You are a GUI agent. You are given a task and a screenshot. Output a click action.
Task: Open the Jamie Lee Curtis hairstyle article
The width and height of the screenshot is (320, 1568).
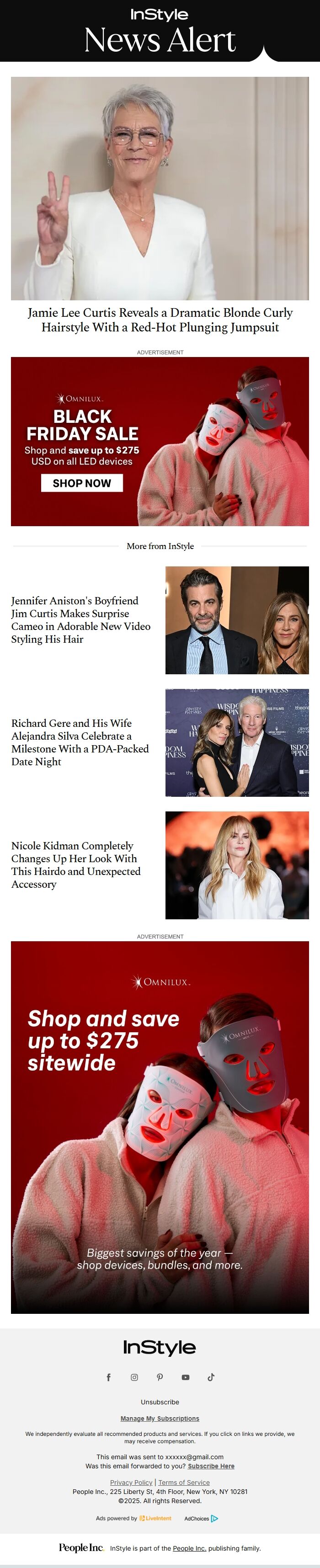160,320
